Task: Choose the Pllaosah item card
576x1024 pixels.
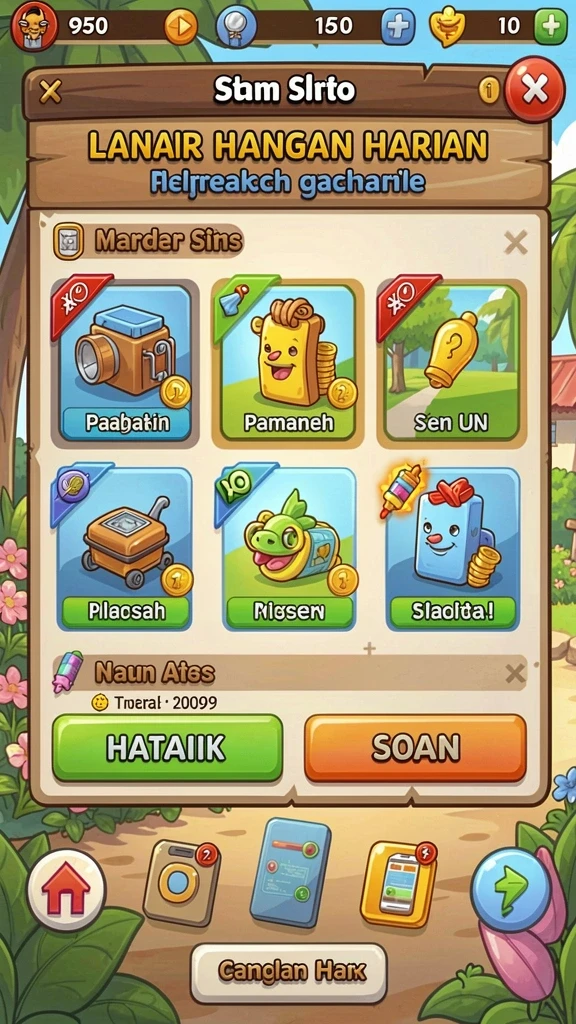Action: pyautogui.click(x=124, y=549)
